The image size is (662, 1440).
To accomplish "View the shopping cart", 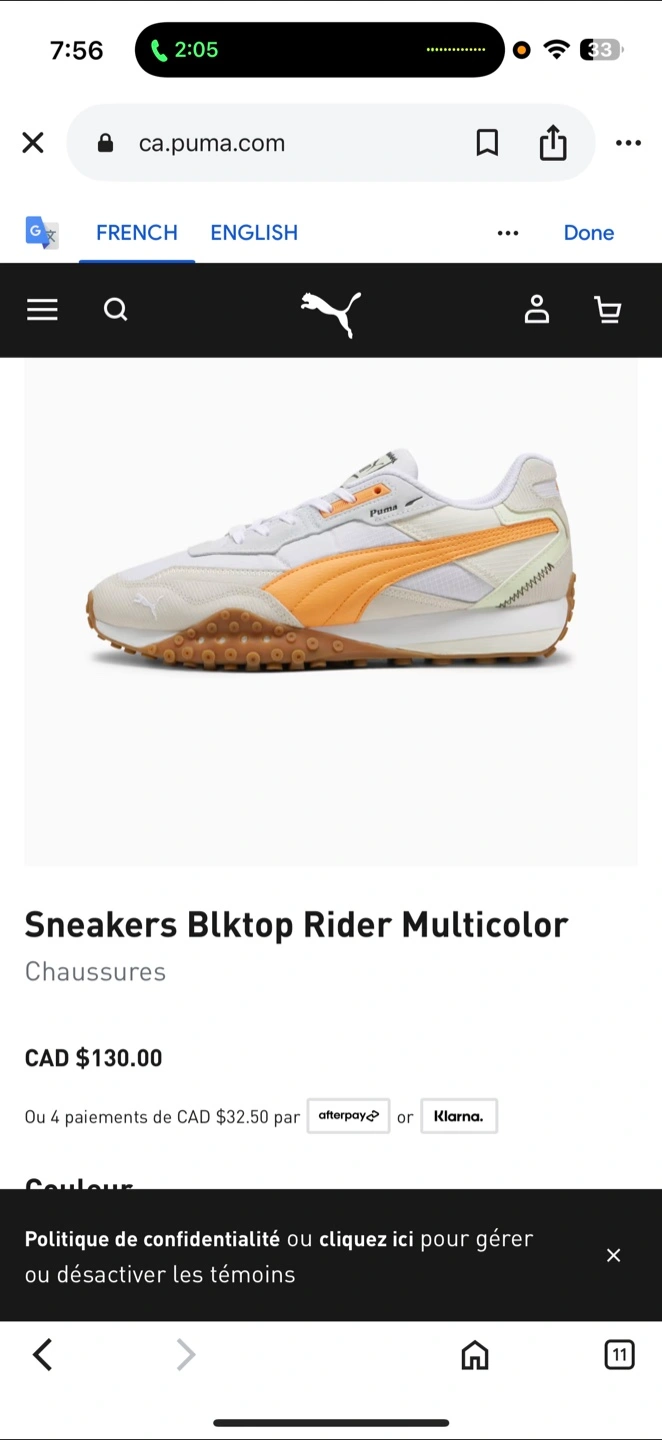I will [608, 310].
